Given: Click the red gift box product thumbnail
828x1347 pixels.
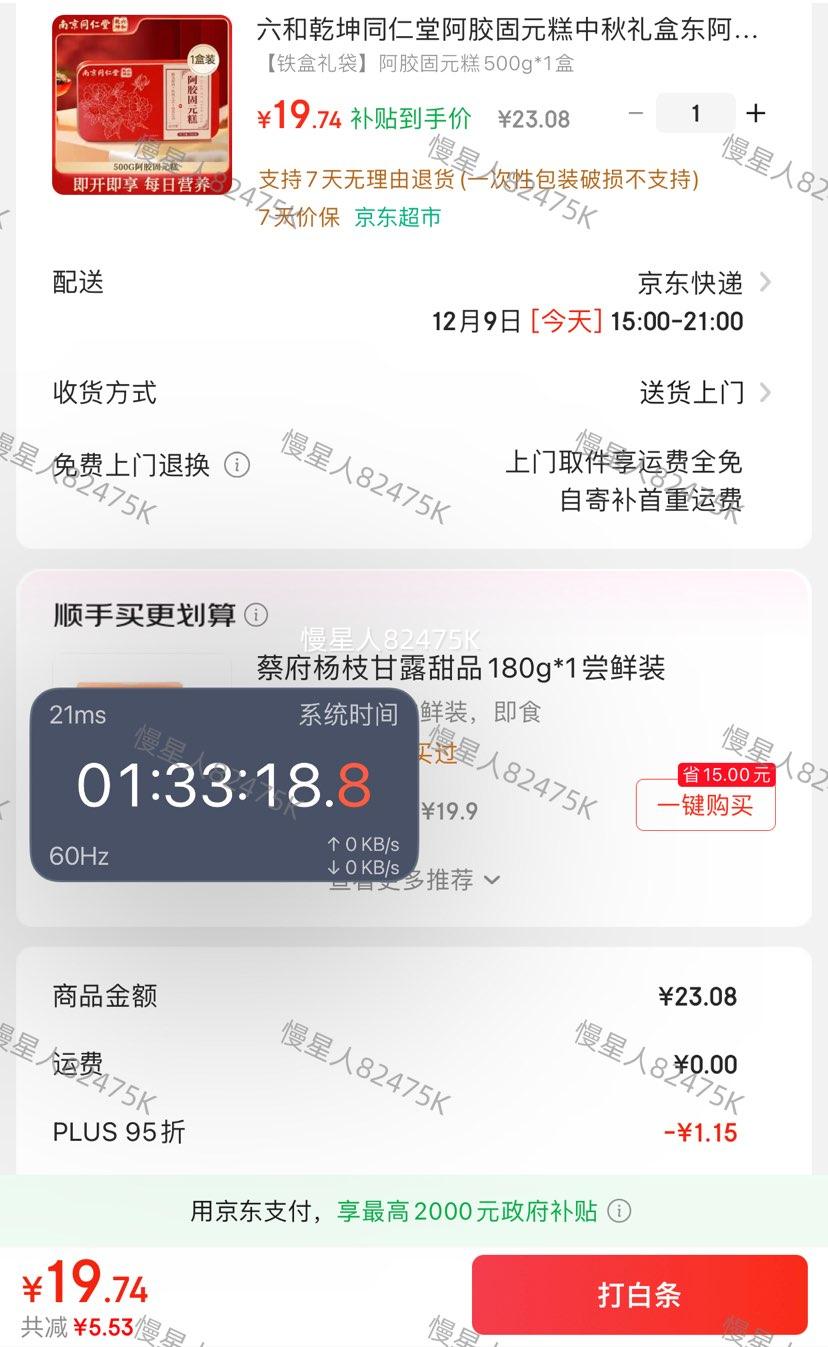Looking at the screenshot, I should click(x=140, y=105).
